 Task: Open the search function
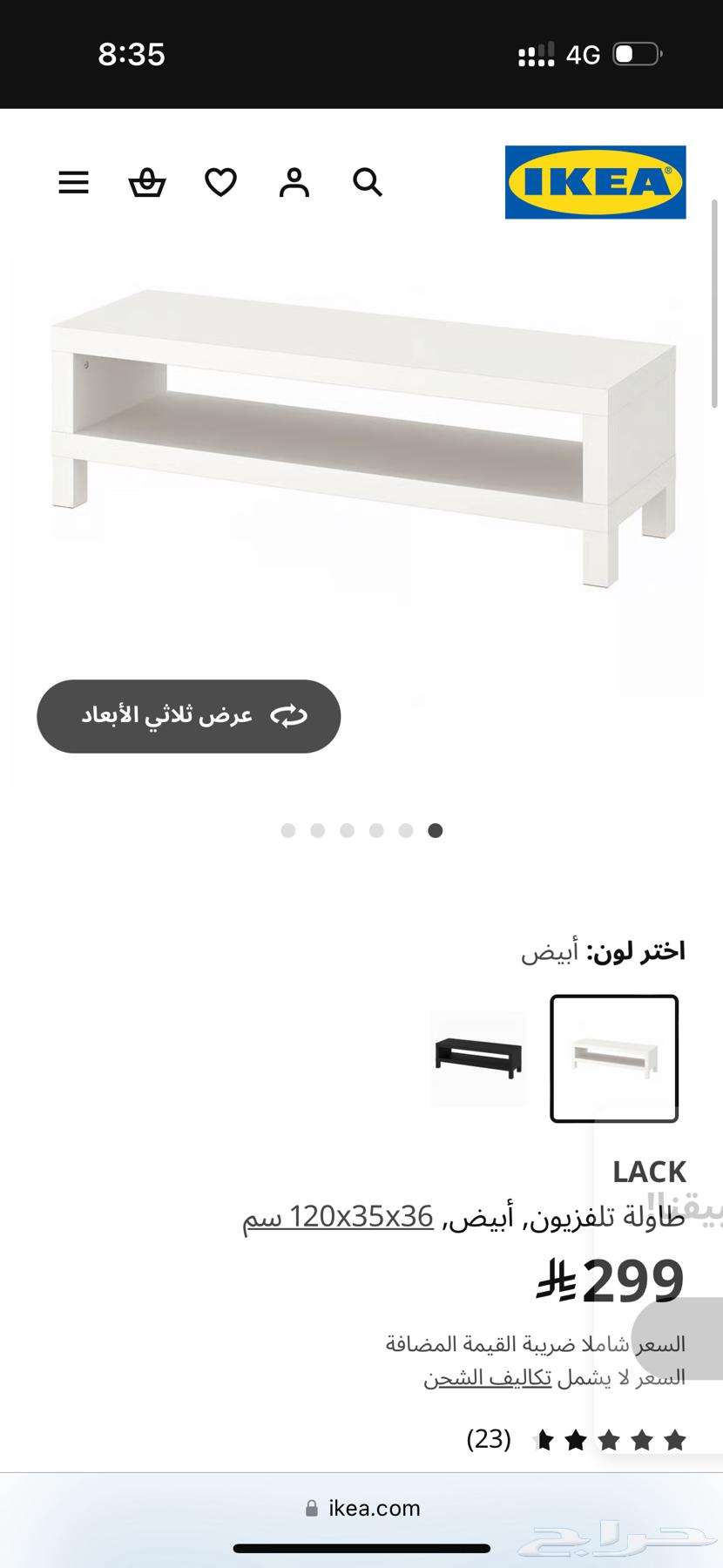367,183
